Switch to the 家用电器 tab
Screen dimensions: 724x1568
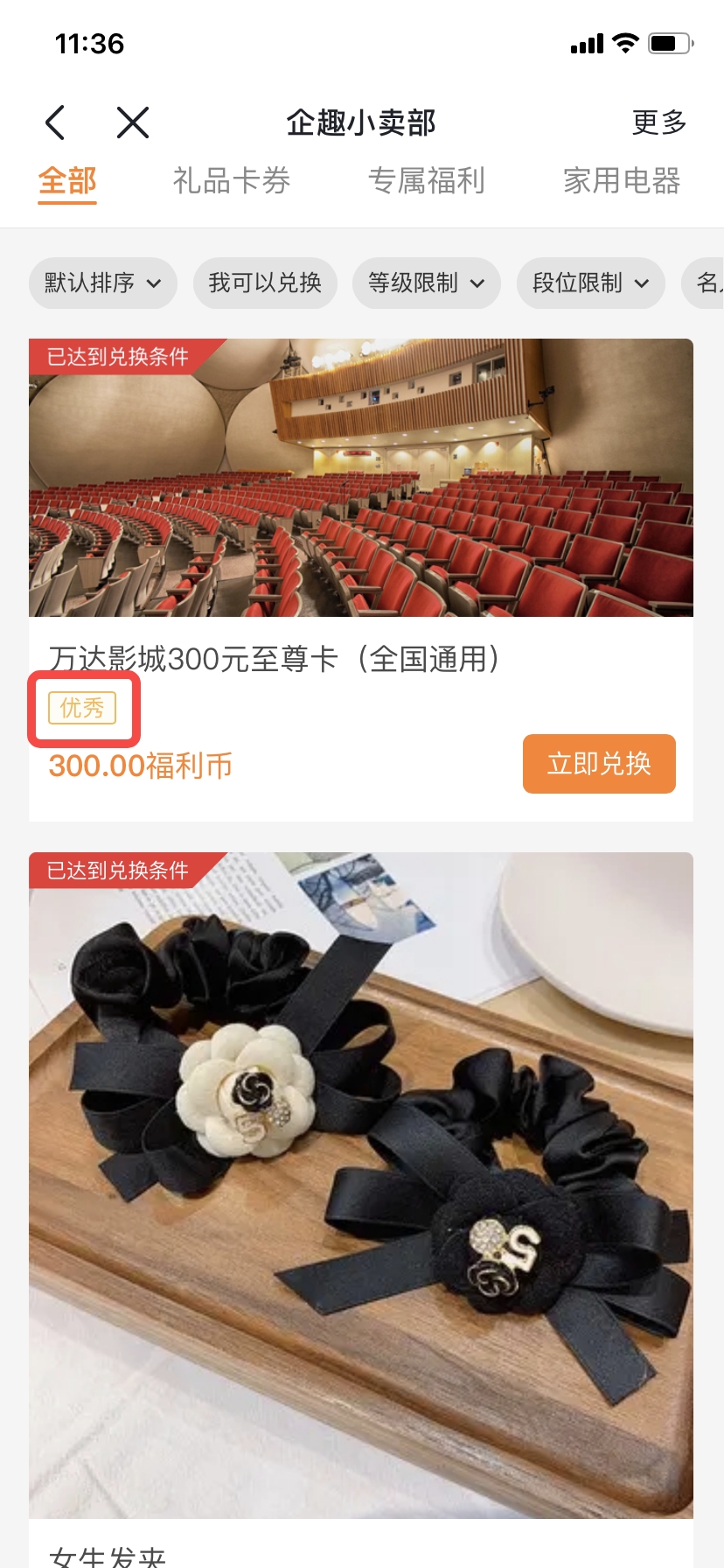click(622, 181)
